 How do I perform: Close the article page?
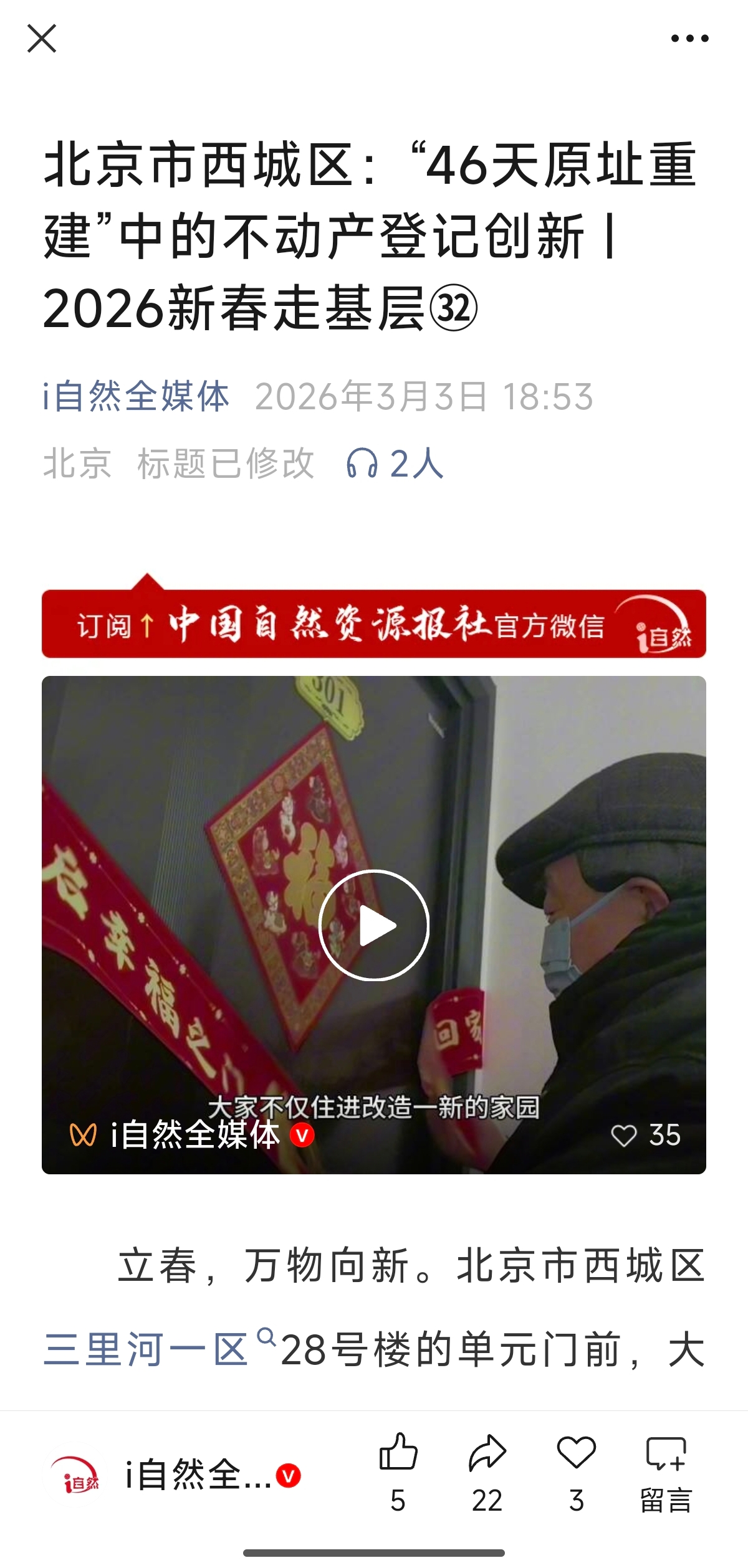[x=42, y=39]
